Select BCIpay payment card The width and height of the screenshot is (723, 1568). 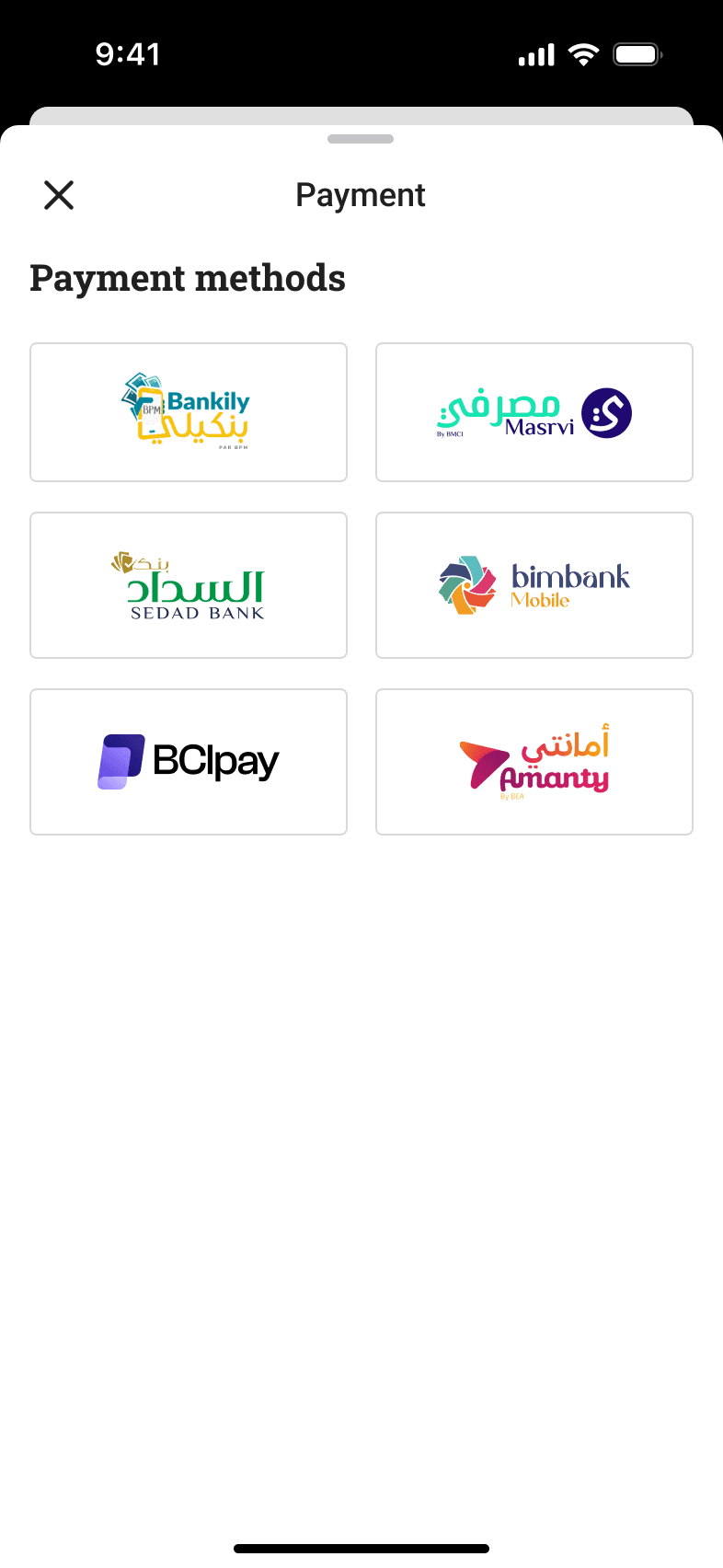(189, 762)
